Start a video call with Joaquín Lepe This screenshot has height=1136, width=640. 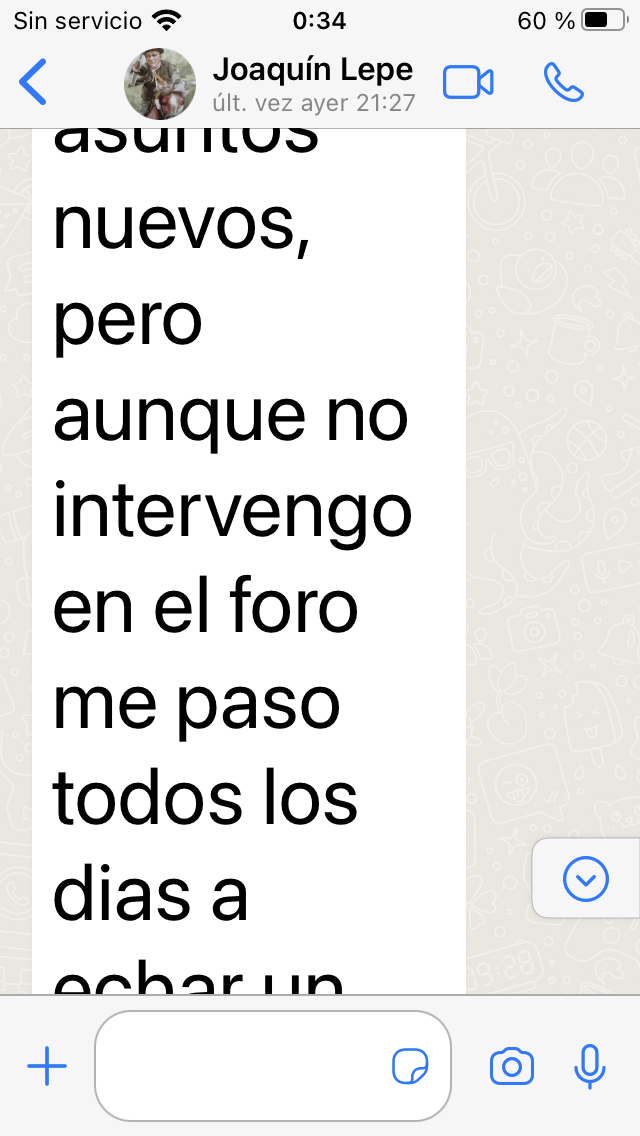click(x=468, y=82)
